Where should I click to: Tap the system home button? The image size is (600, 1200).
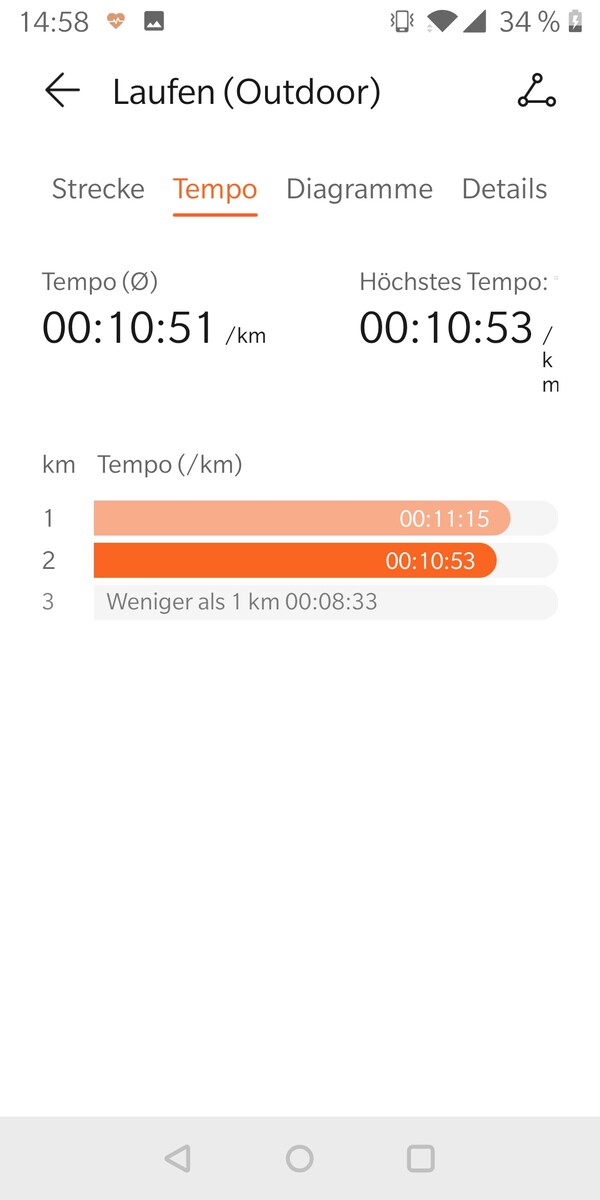pyautogui.click(x=299, y=1158)
